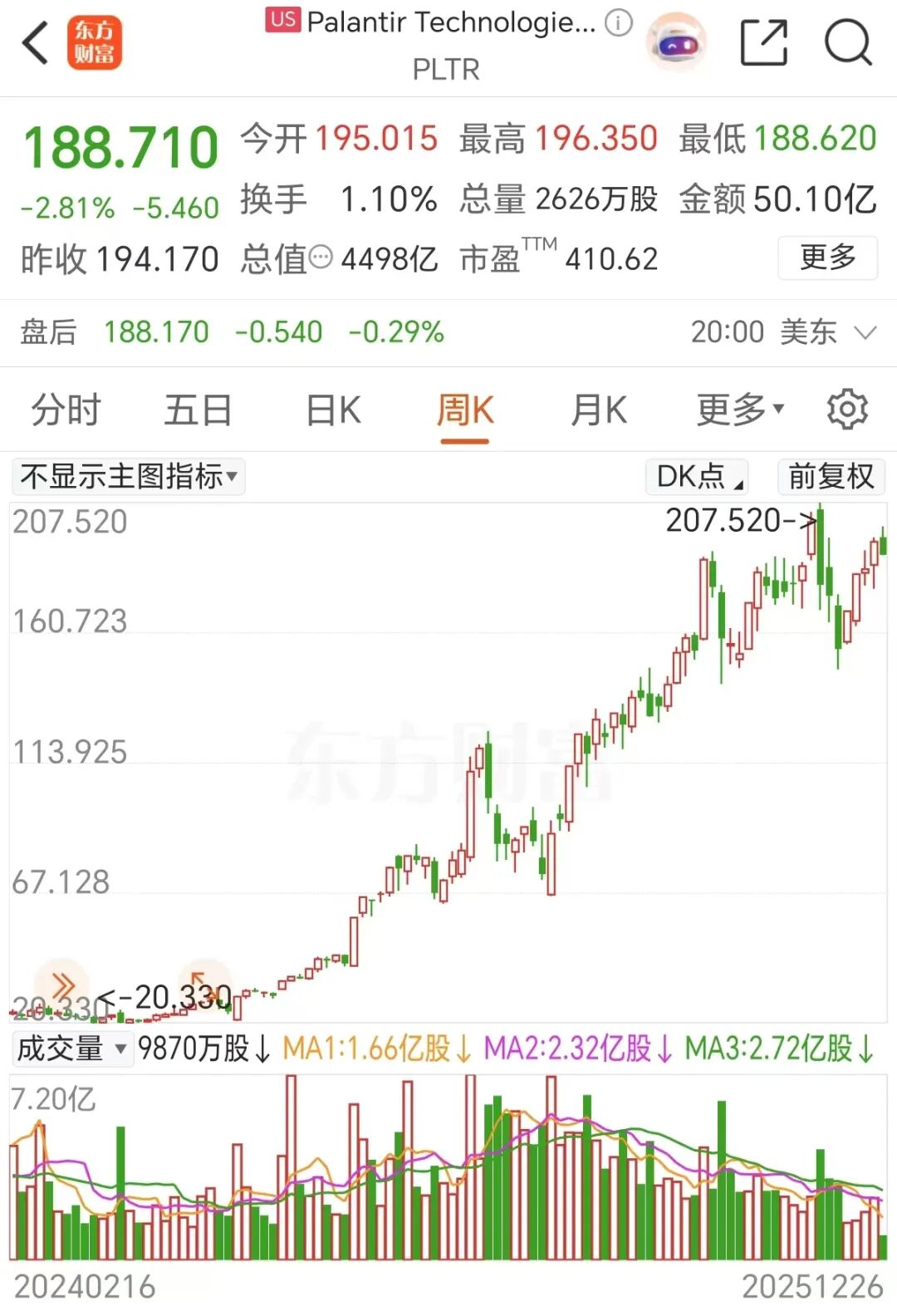Open the 成交量 sub-indicator dropdown
This screenshot has height=1316, width=897.
pyautogui.click(x=72, y=1048)
